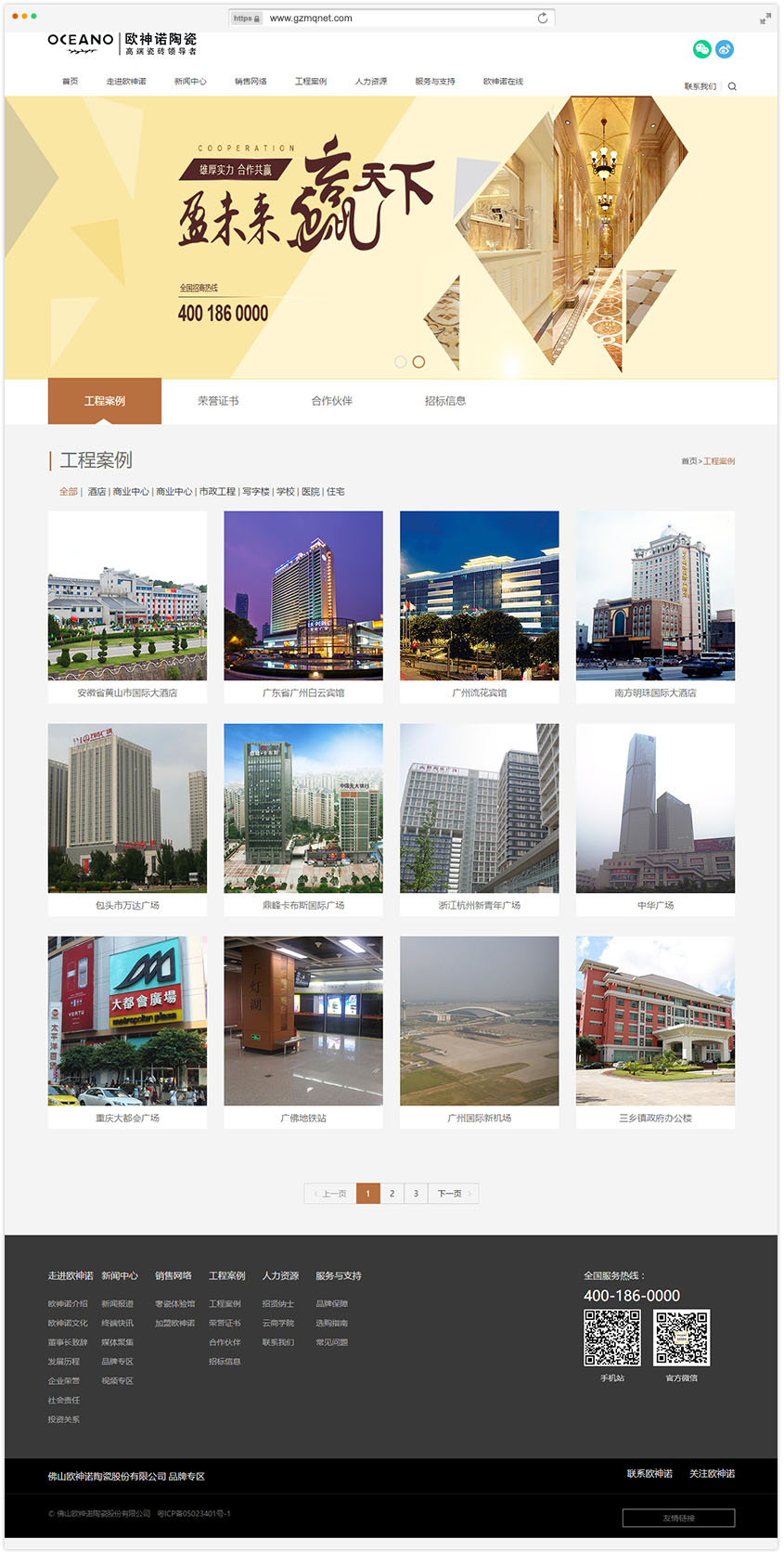Open the Weibo icon in header
This screenshot has width=784, height=1552.
(x=725, y=49)
